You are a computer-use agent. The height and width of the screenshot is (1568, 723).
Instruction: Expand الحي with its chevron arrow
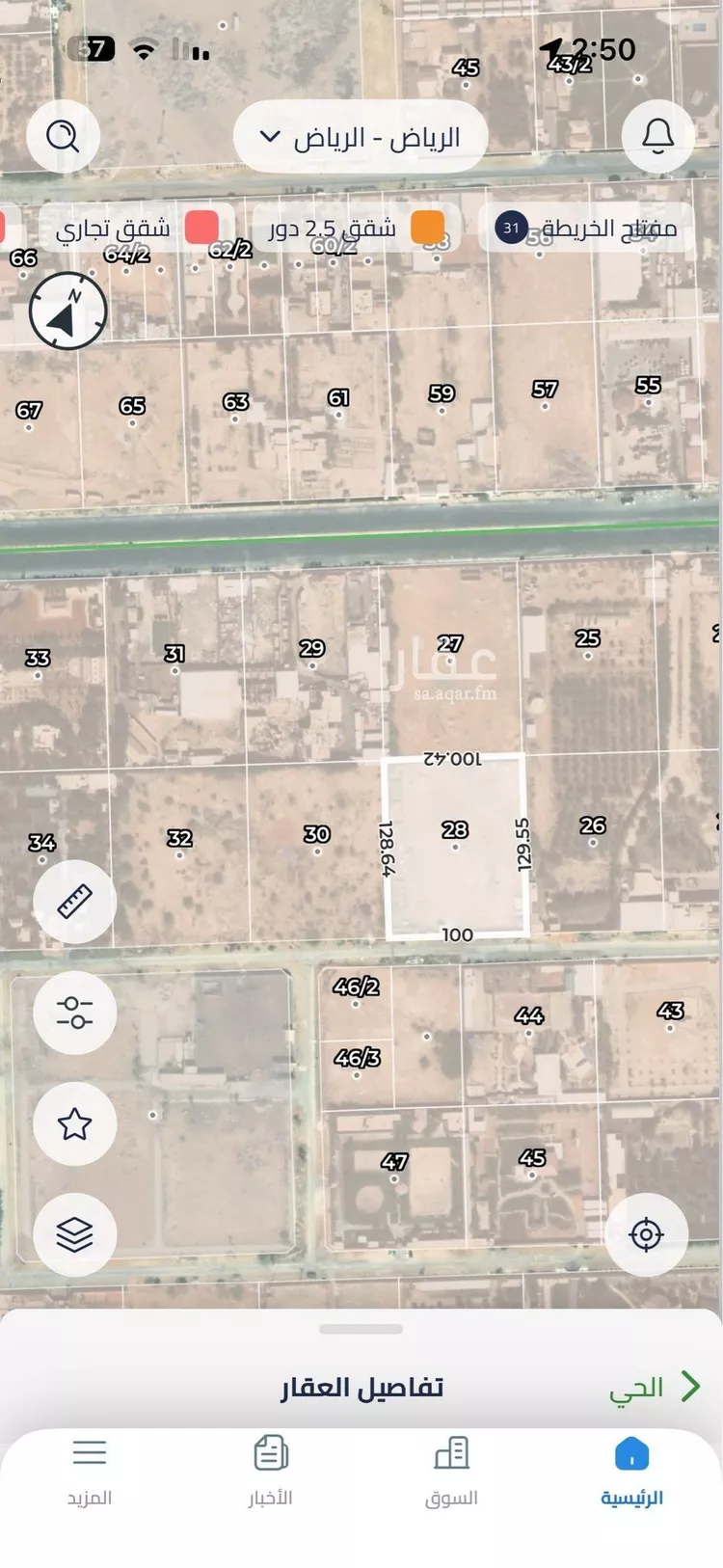click(x=690, y=1386)
